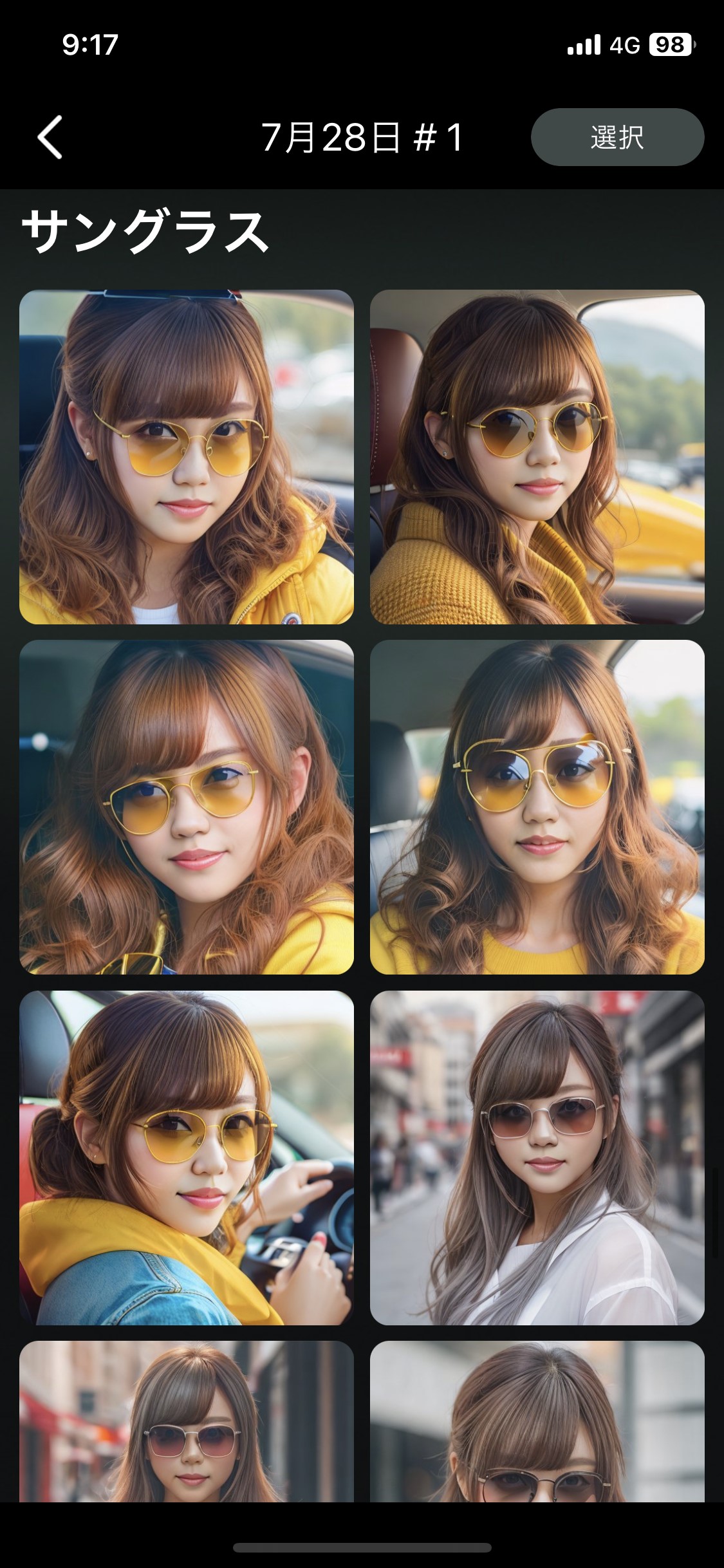The width and height of the screenshot is (724, 1568).
Task: View the partly visible photo with gray wall background
Action: click(537, 1423)
